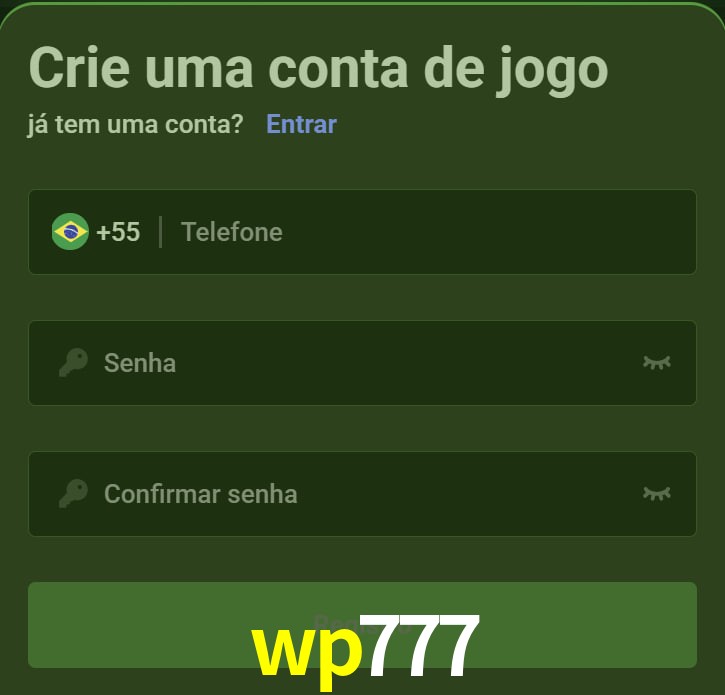Focus the Confirmar senha field
Viewport: 725px width, 695px height.
tap(360, 493)
